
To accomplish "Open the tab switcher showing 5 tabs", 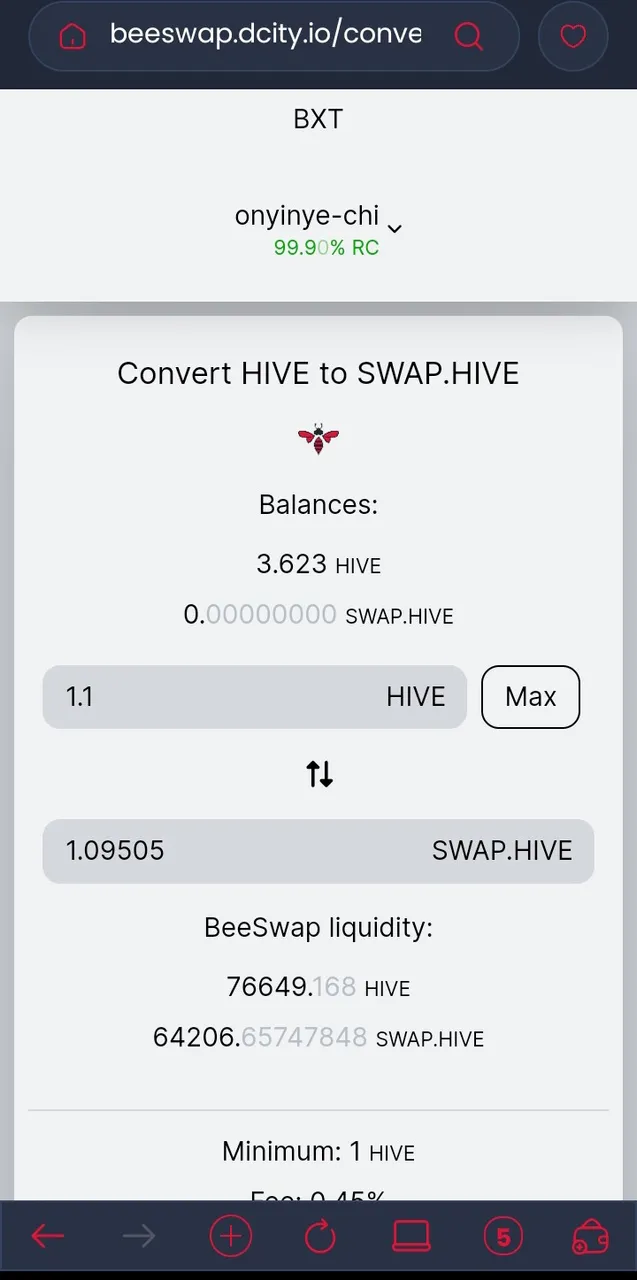I will [503, 1237].
